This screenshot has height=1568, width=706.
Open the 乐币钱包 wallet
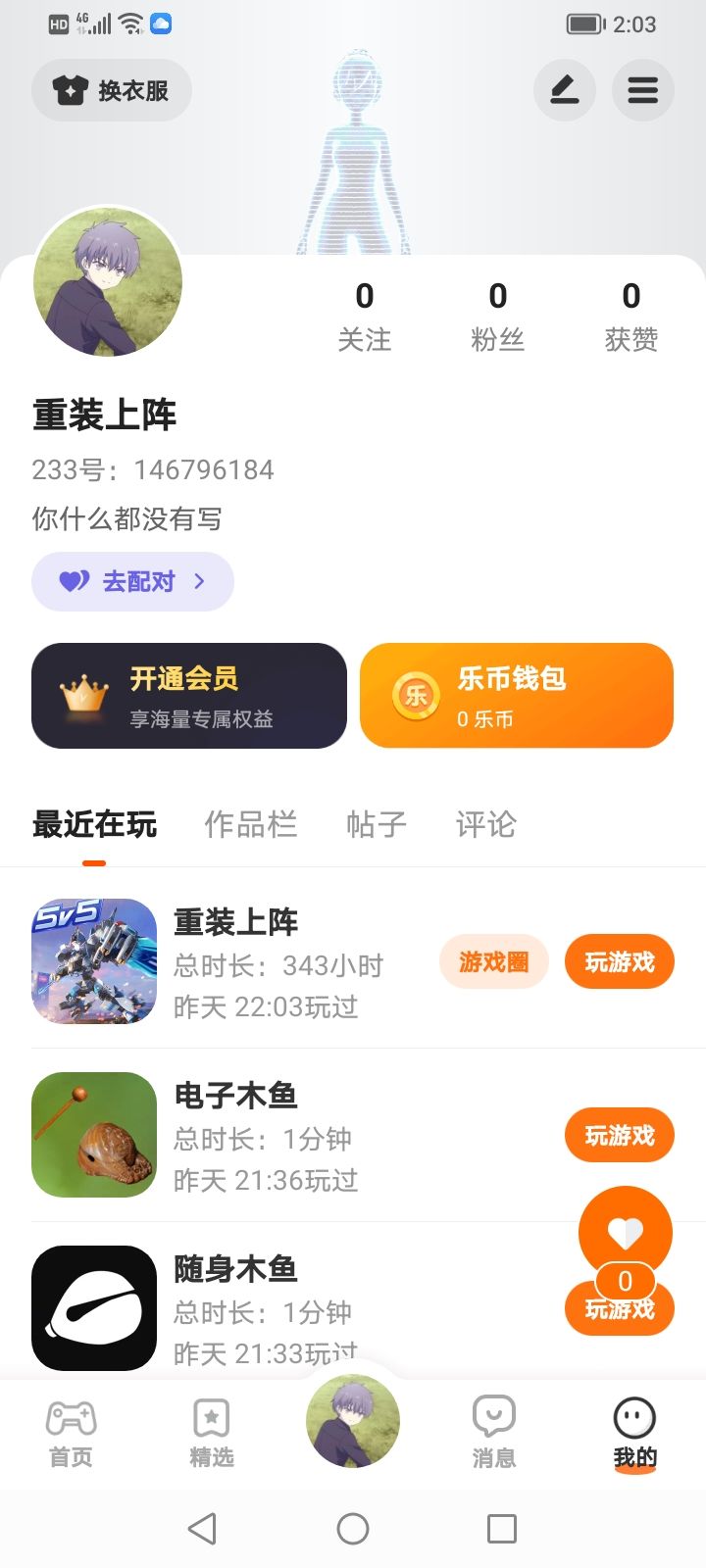pos(517,696)
